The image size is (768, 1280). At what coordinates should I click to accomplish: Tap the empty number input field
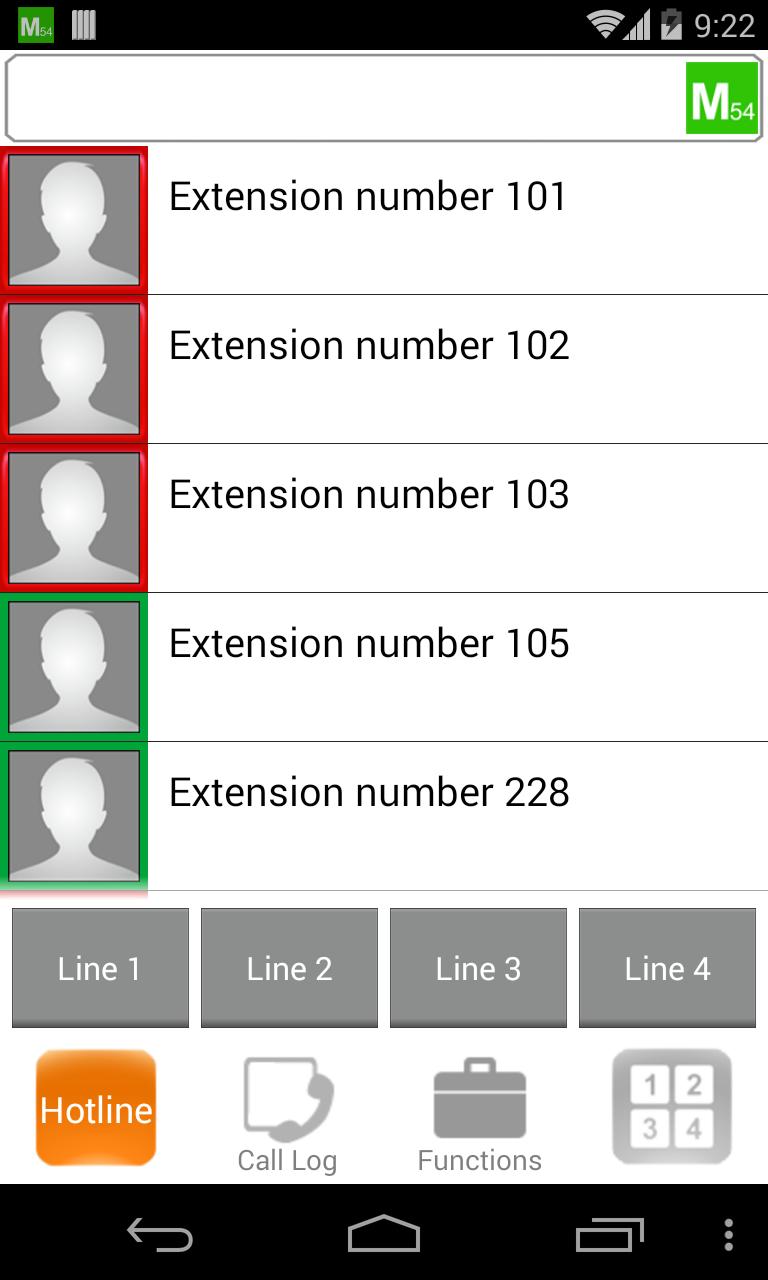pos(340,98)
